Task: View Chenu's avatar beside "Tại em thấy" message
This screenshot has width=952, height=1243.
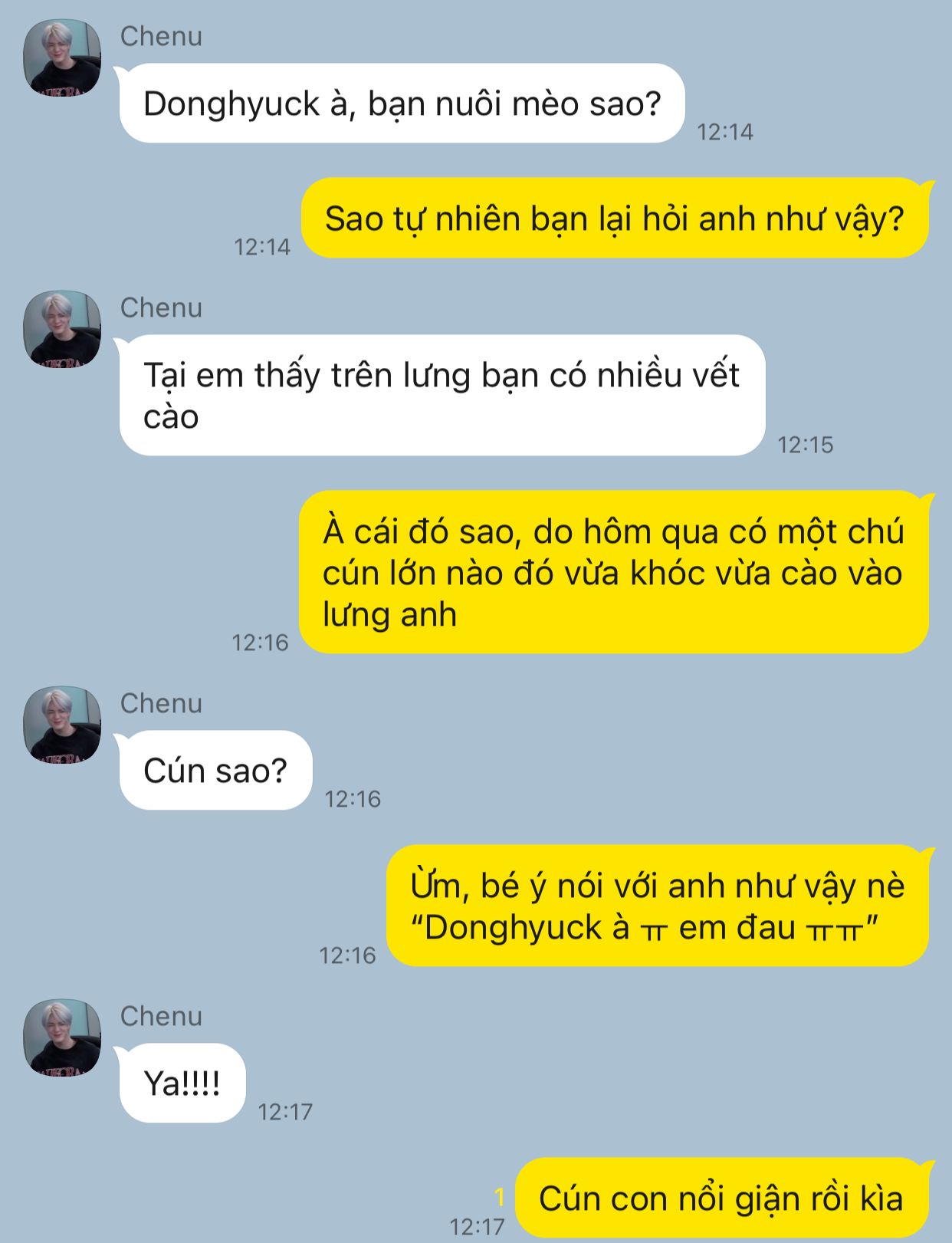Action: (62, 329)
